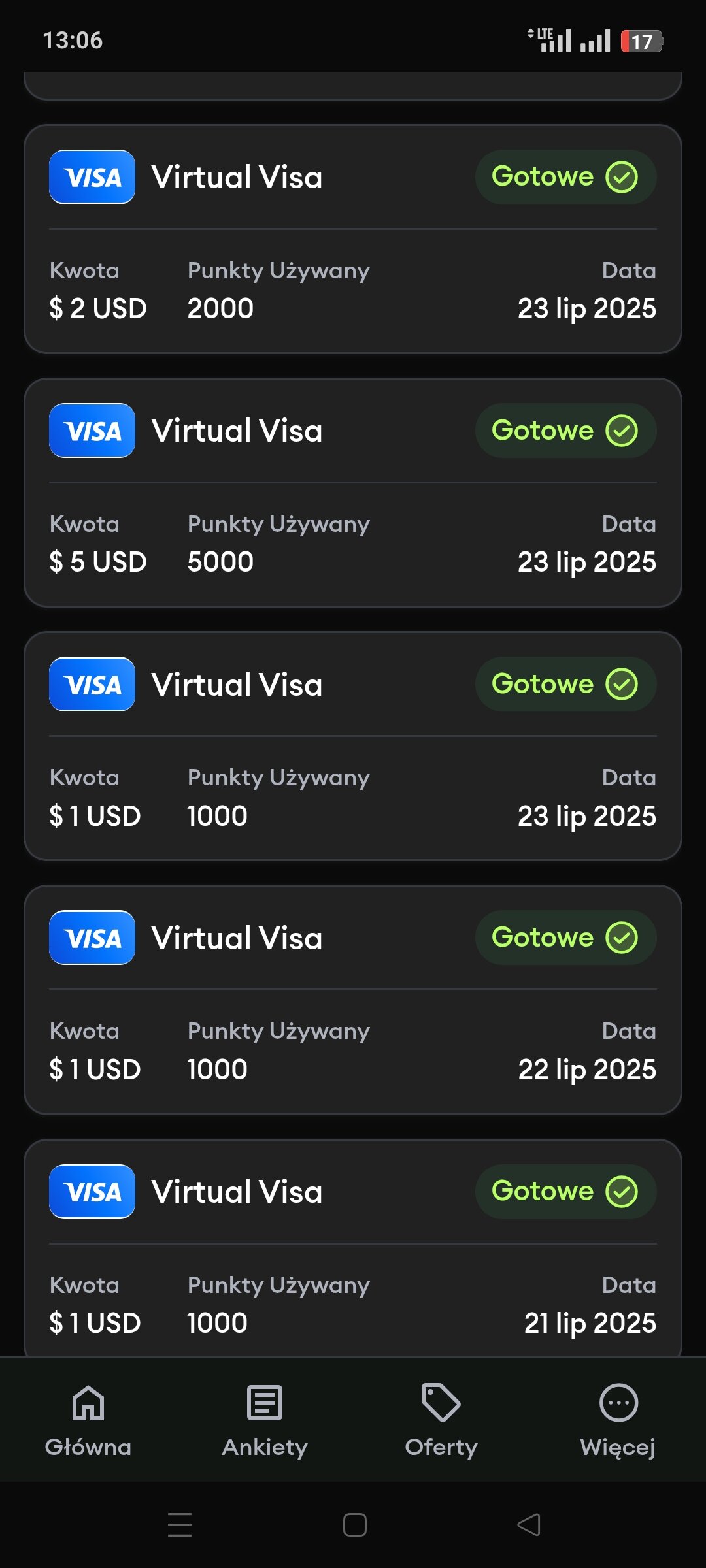Go back with the system back button

pos(529,1525)
